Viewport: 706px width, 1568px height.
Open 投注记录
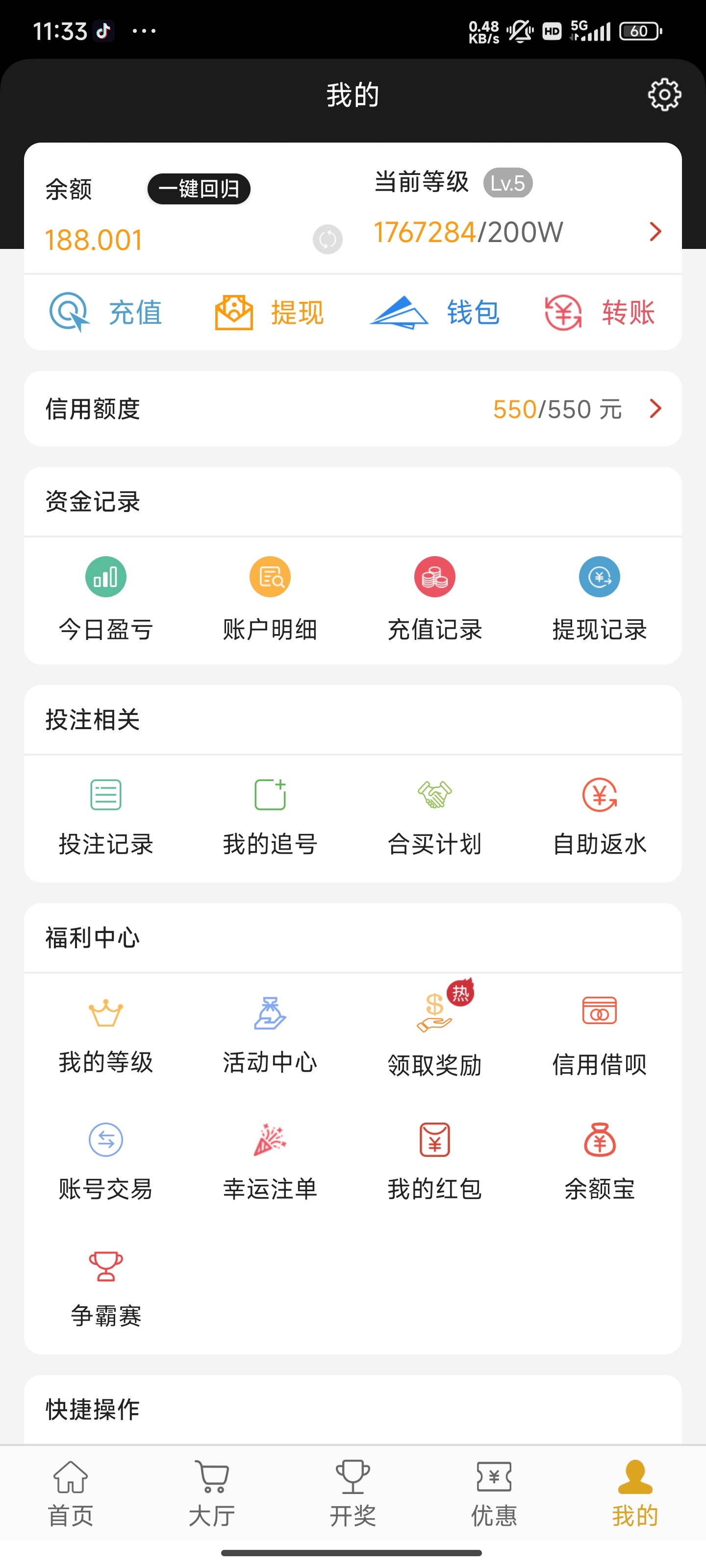[x=106, y=816]
